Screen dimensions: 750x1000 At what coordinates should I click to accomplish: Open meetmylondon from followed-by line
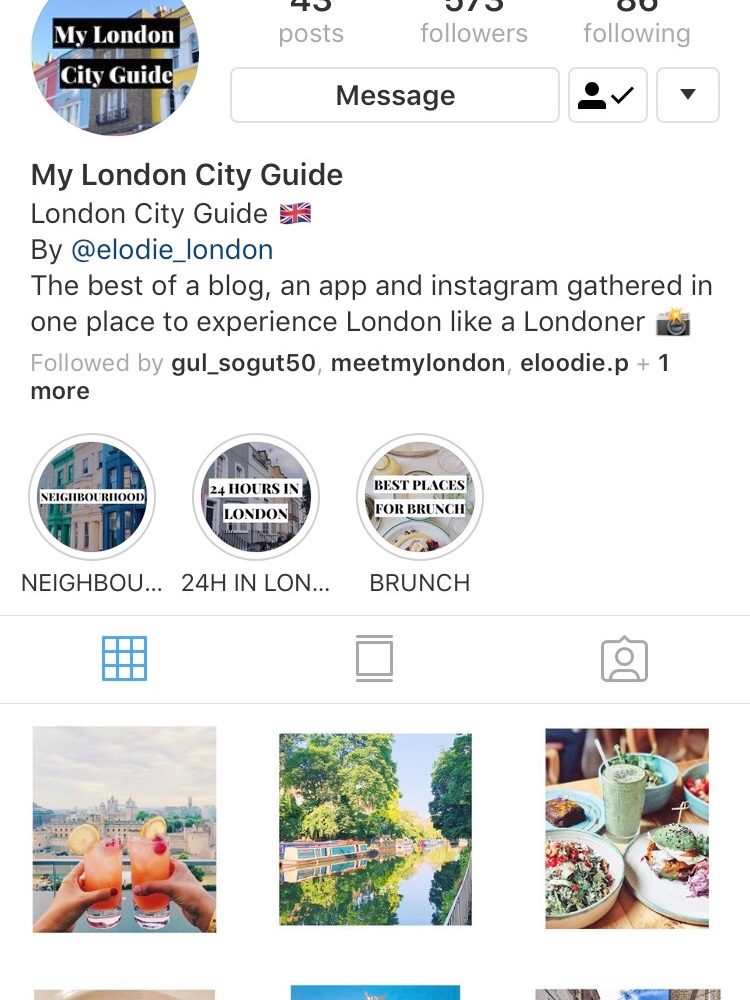coord(417,363)
